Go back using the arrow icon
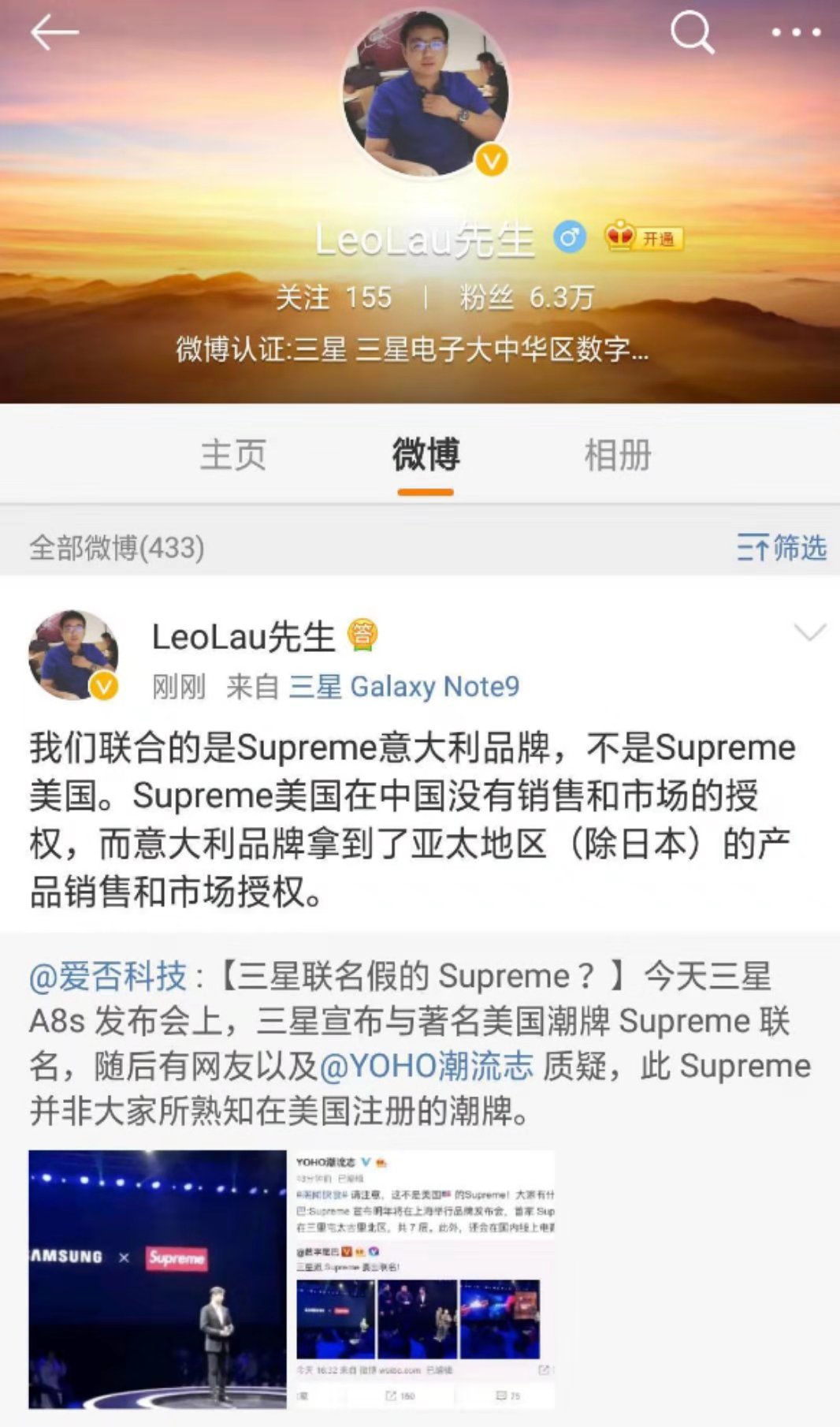The height and width of the screenshot is (1427, 840). click(54, 33)
